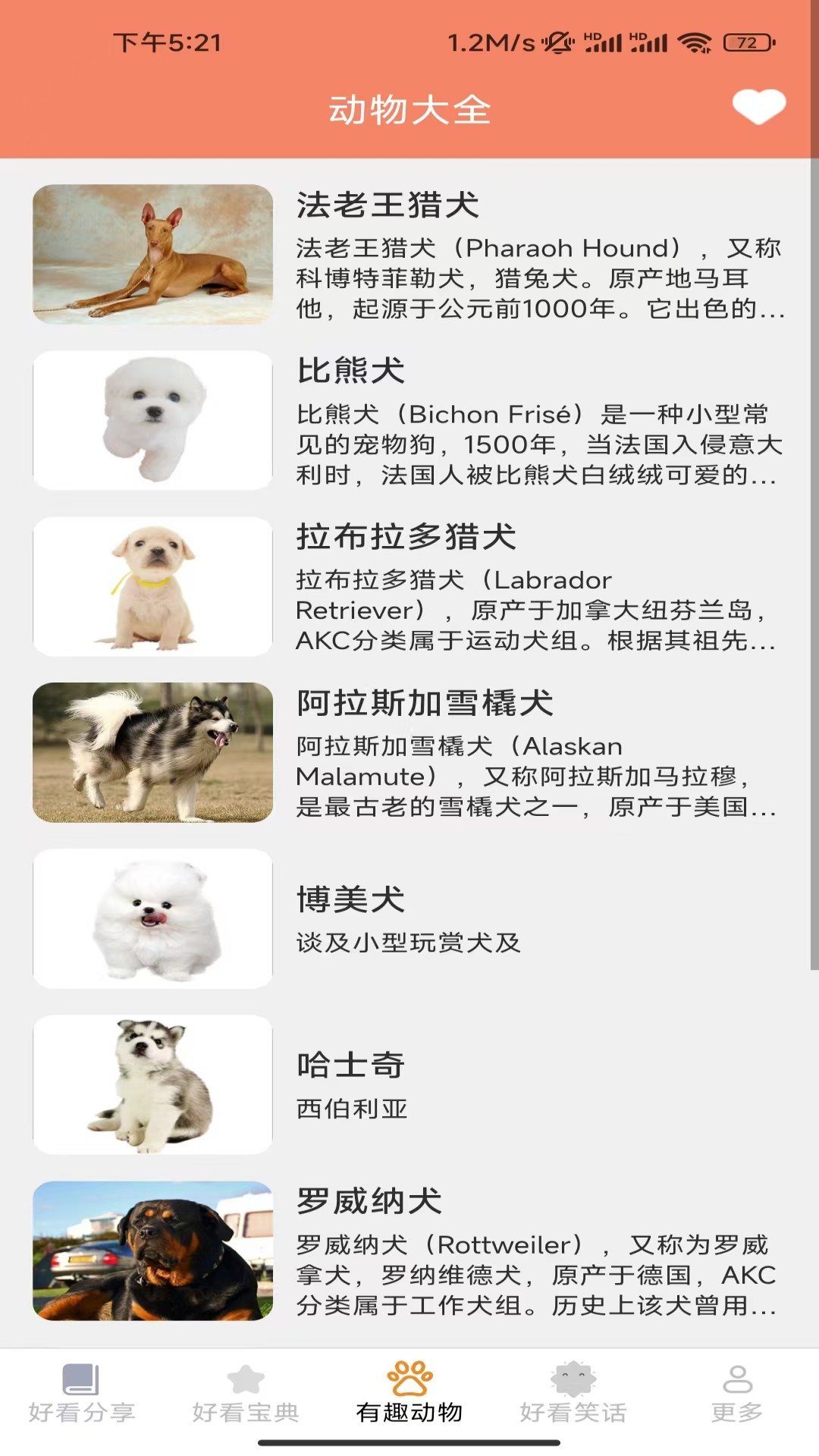
Task: Go to the 好看宝典 tab
Action: point(246,1393)
